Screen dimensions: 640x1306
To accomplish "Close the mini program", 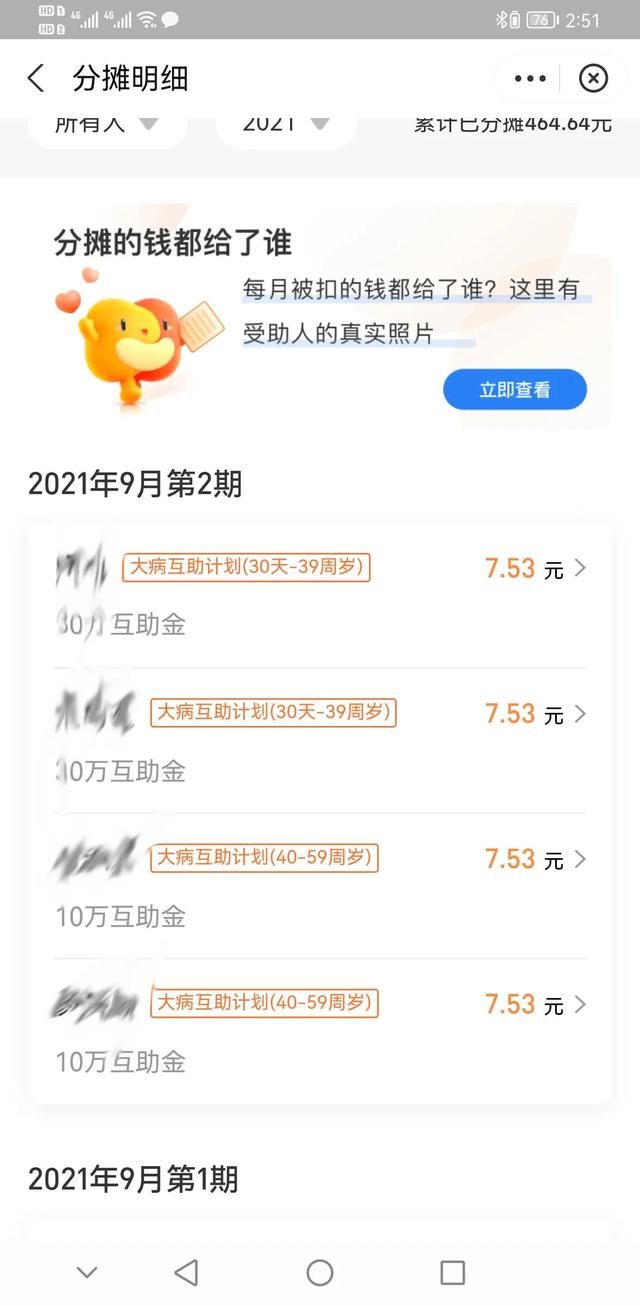I will coord(593,78).
